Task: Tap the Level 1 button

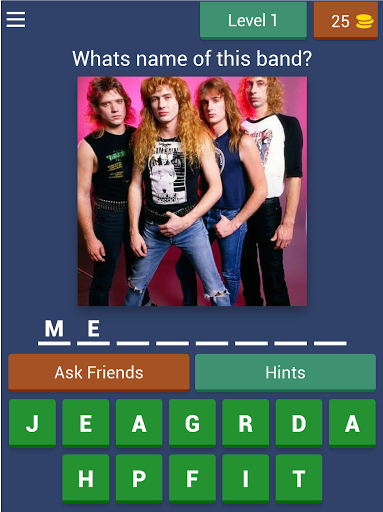Action: click(x=253, y=21)
